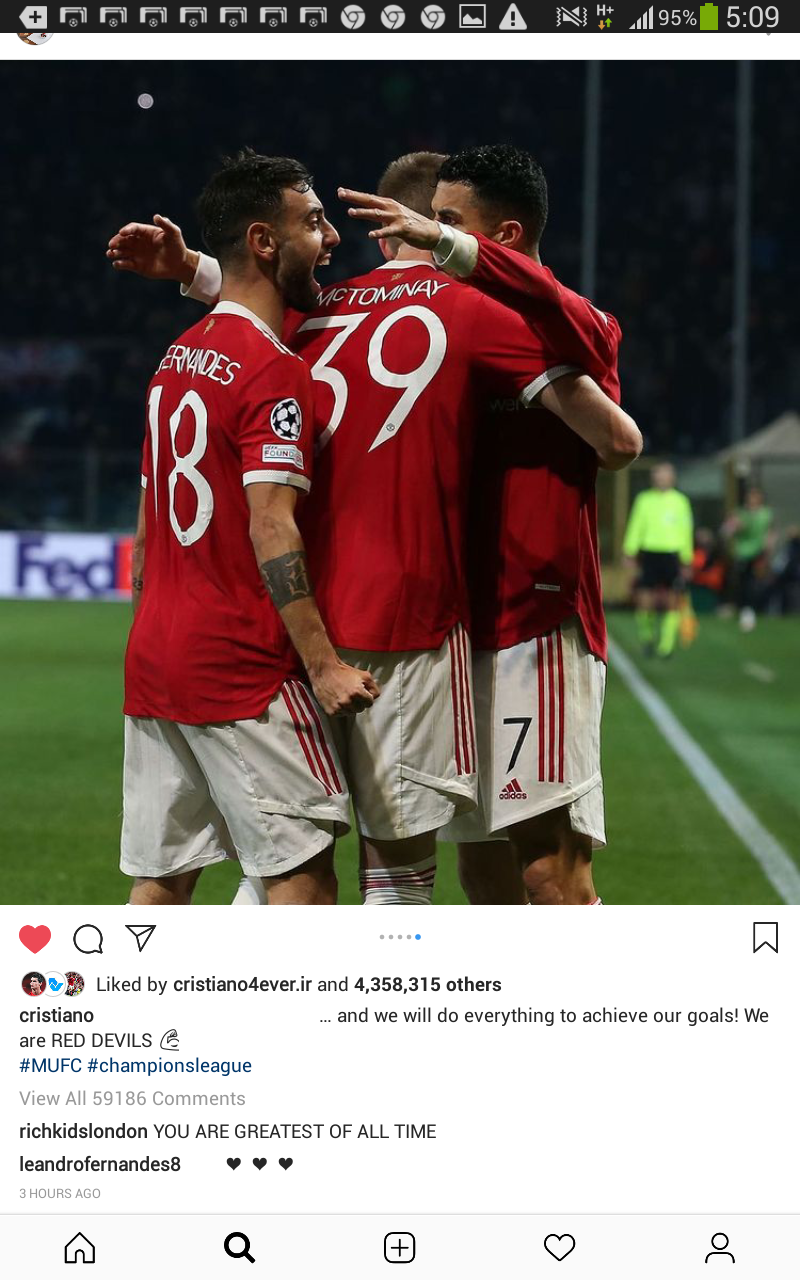Unlike the post via the red heart
Image resolution: width=800 pixels, height=1280 pixels.
[35, 938]
